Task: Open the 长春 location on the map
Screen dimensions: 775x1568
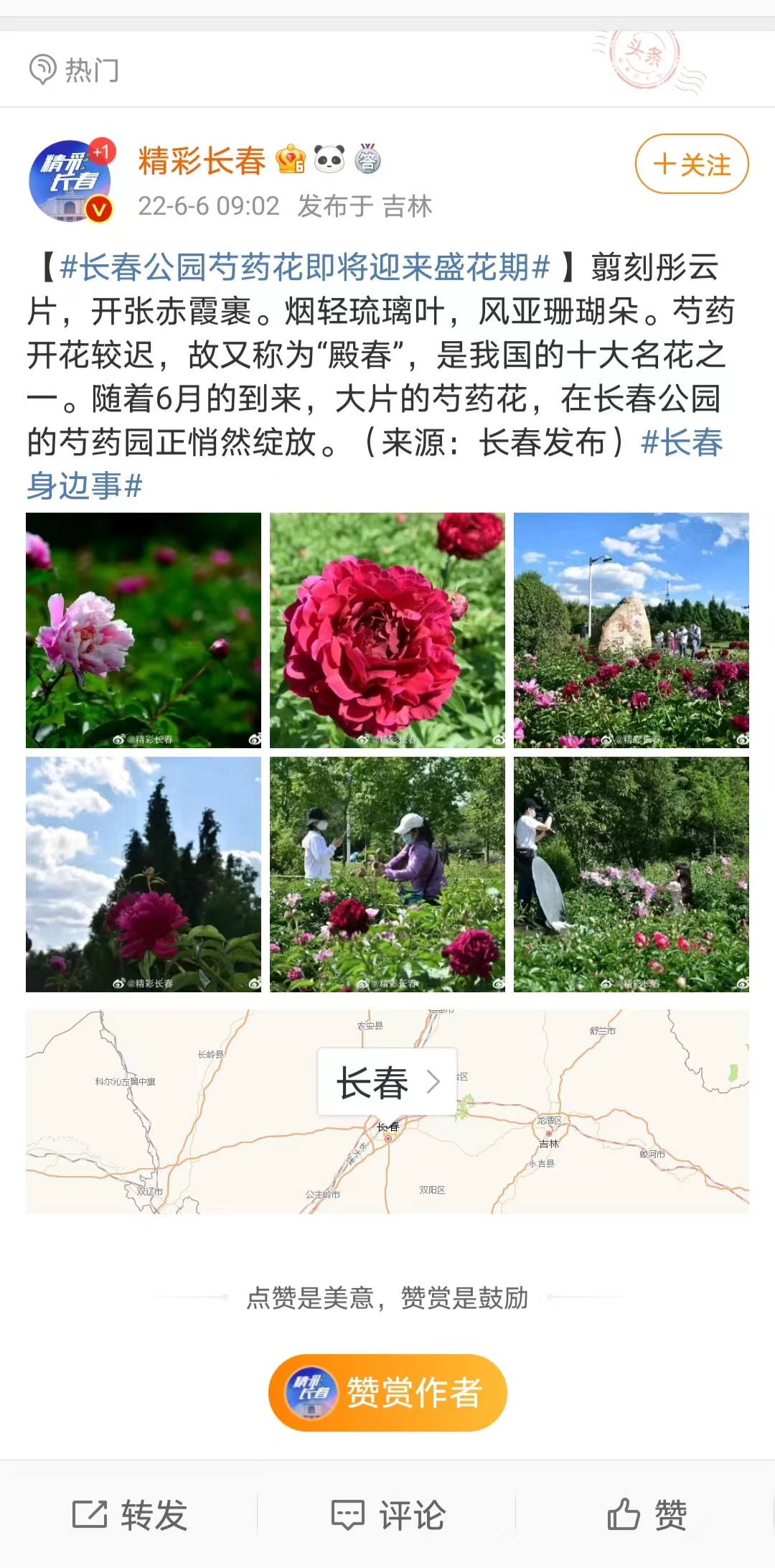Action: point(387,1082)
